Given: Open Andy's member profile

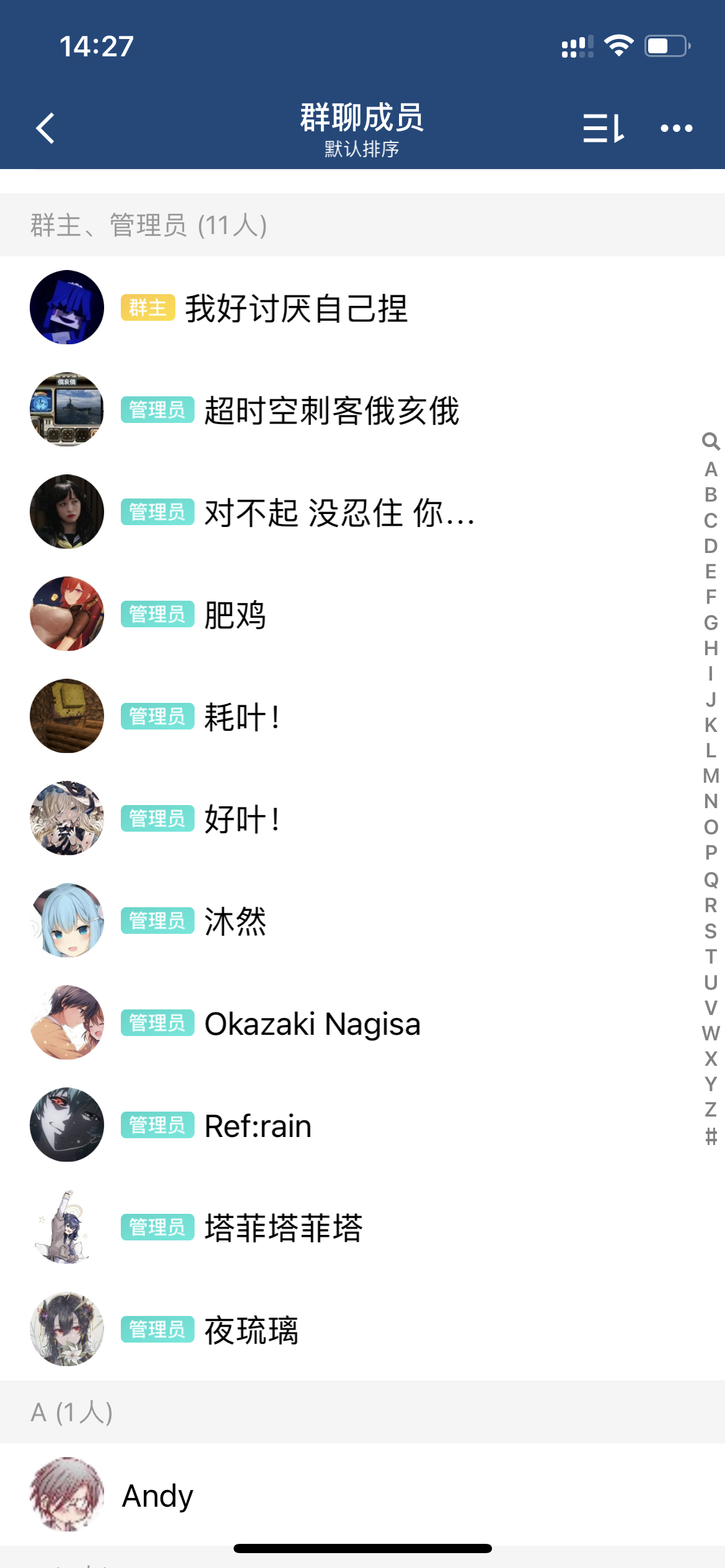Looking at the screenshot, I should (362, 1494).
